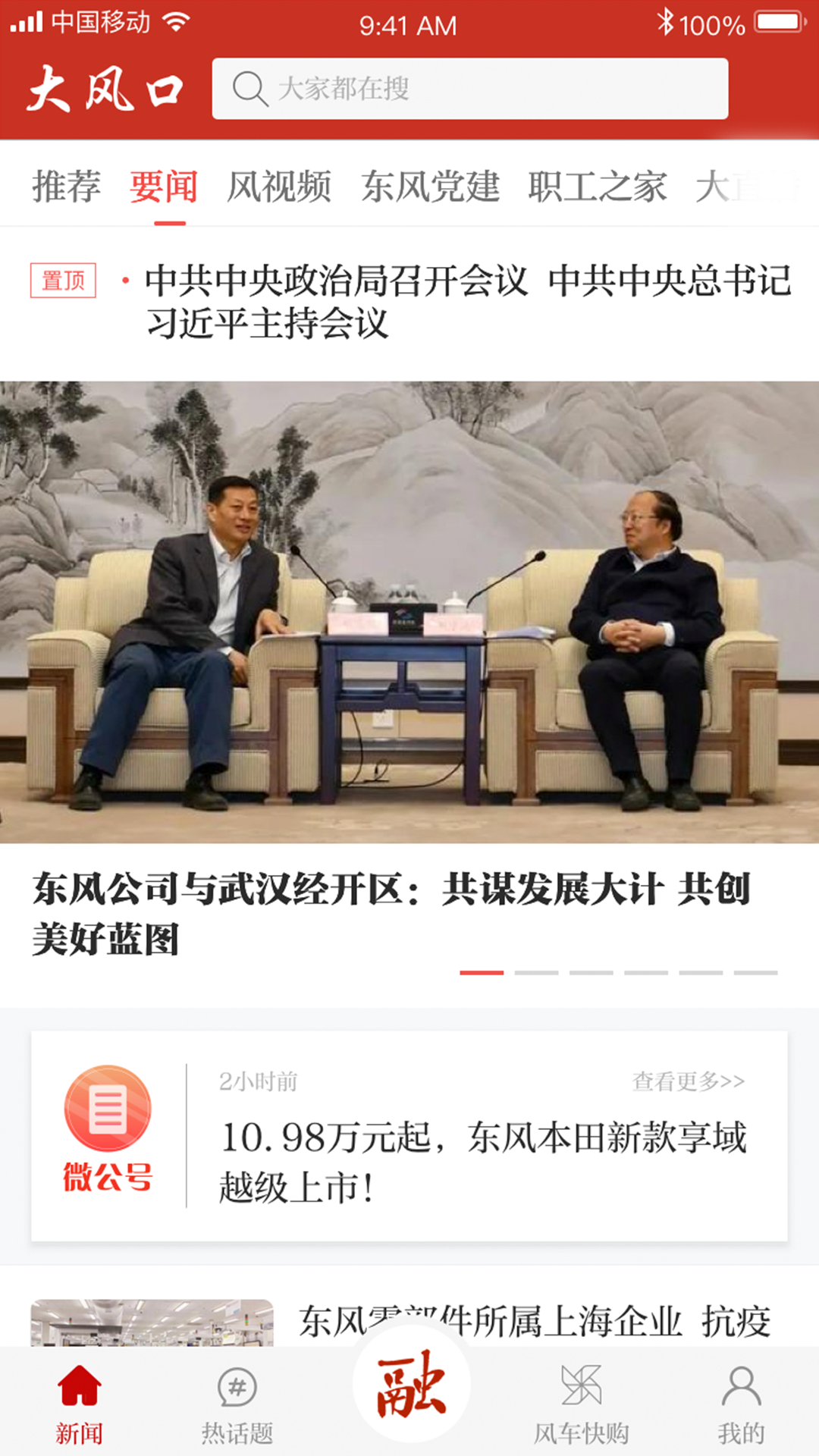Switch to the 热话题 bottom tab
Image resolution: width=819 pixels, height=1456 pixels.
(x=237, y=1404)
